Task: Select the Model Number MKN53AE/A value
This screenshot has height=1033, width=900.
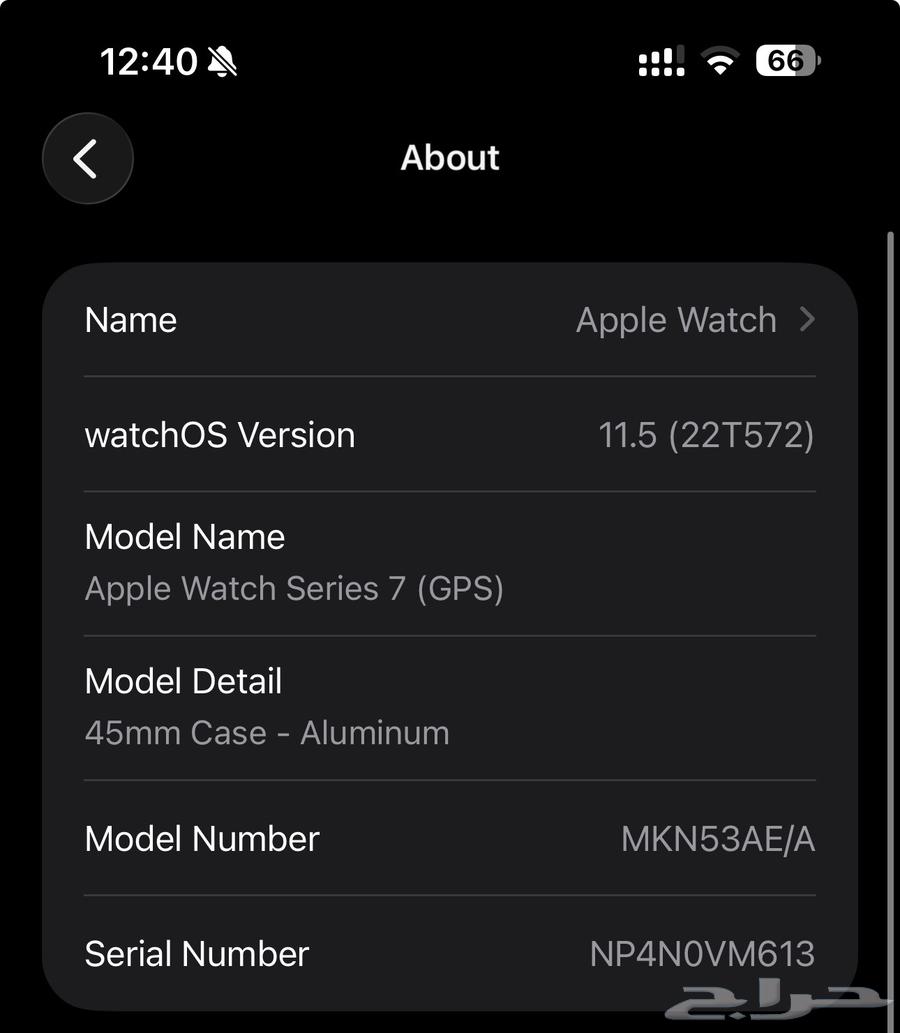Action: (718, 839)
